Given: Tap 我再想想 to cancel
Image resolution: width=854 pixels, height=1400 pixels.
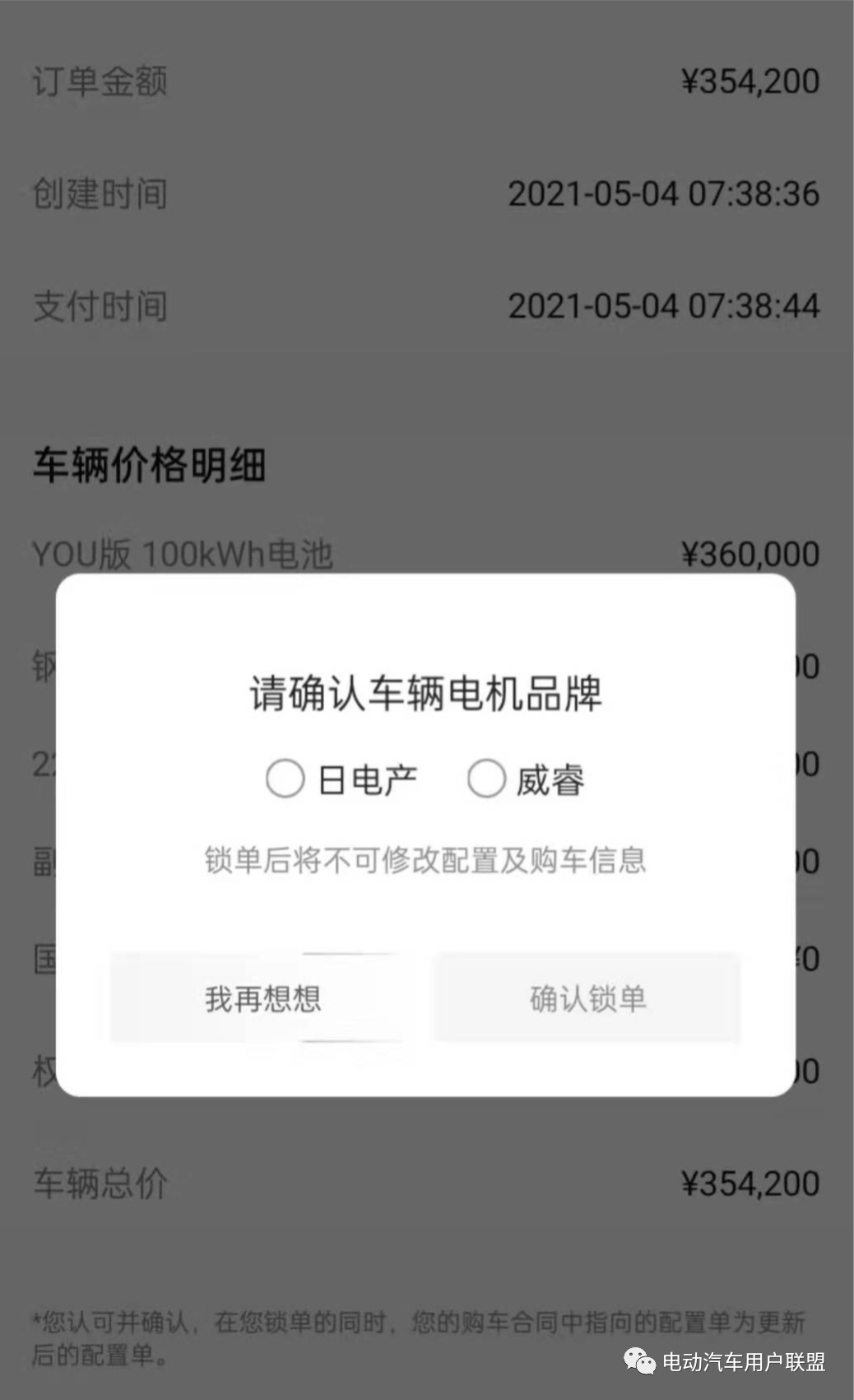Looking at the screenshot, I should pyautogui.click(x=262, y=998).
